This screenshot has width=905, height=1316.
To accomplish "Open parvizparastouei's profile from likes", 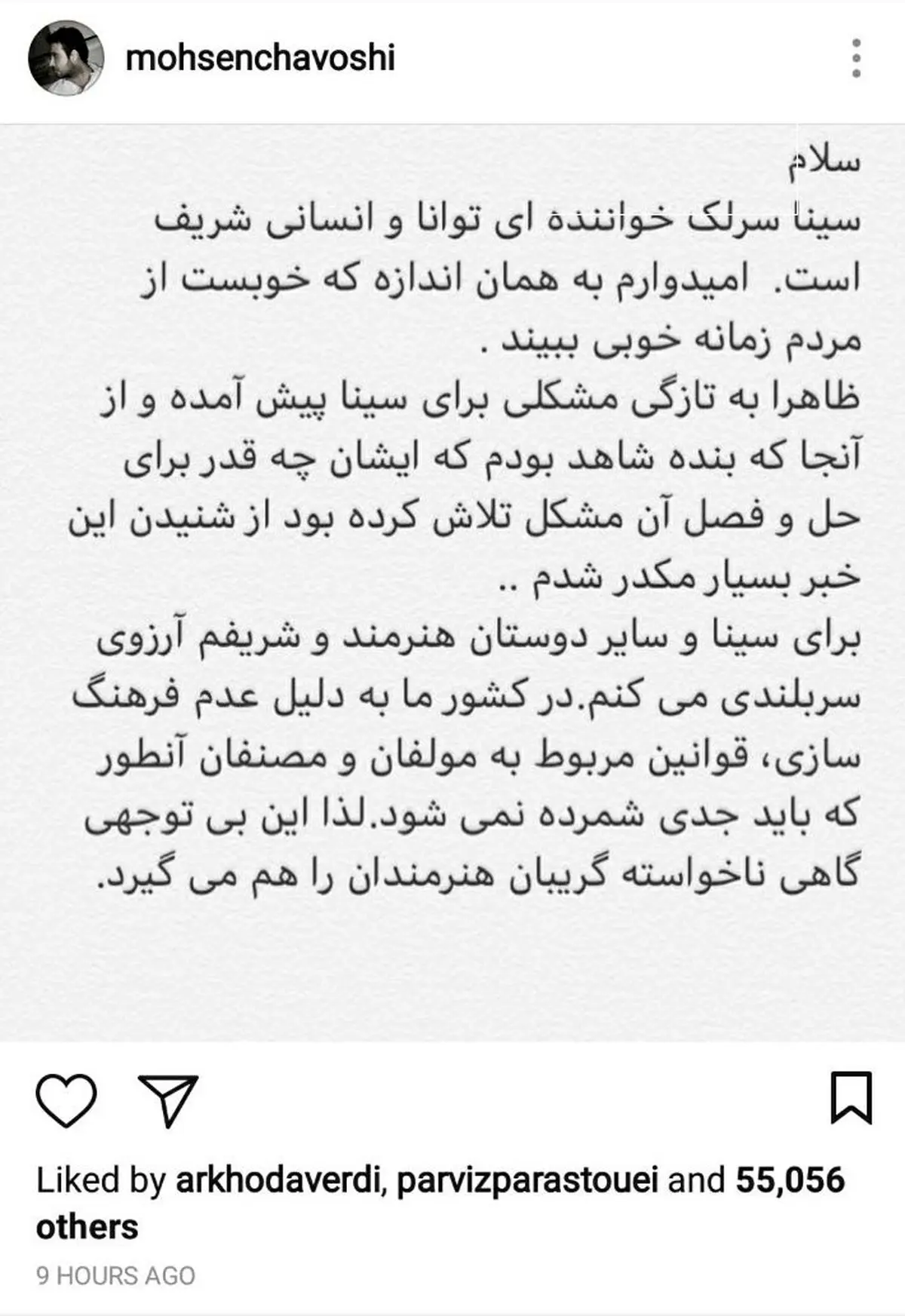I will click(x=527, y=1181).
